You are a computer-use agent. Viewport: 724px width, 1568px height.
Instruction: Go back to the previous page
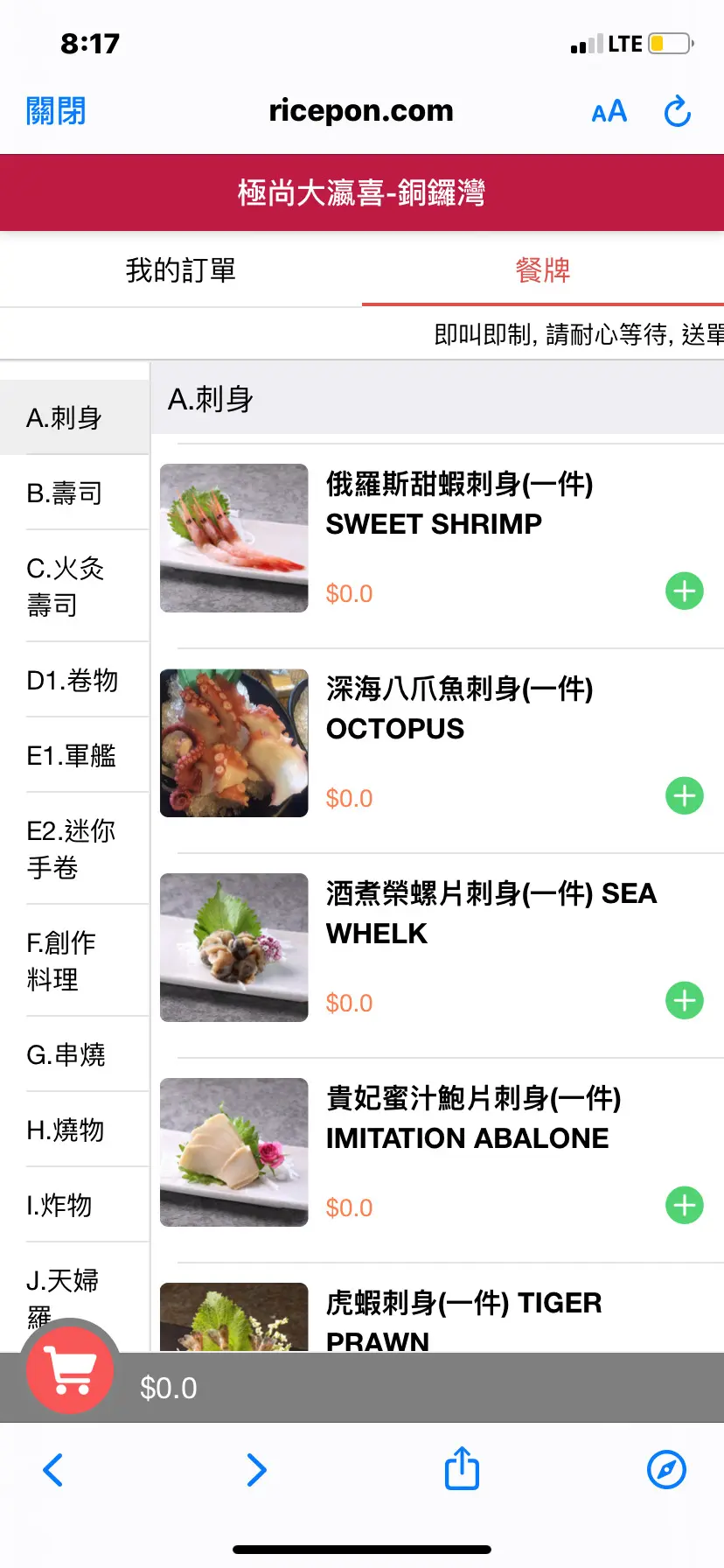click(53, 1470)
